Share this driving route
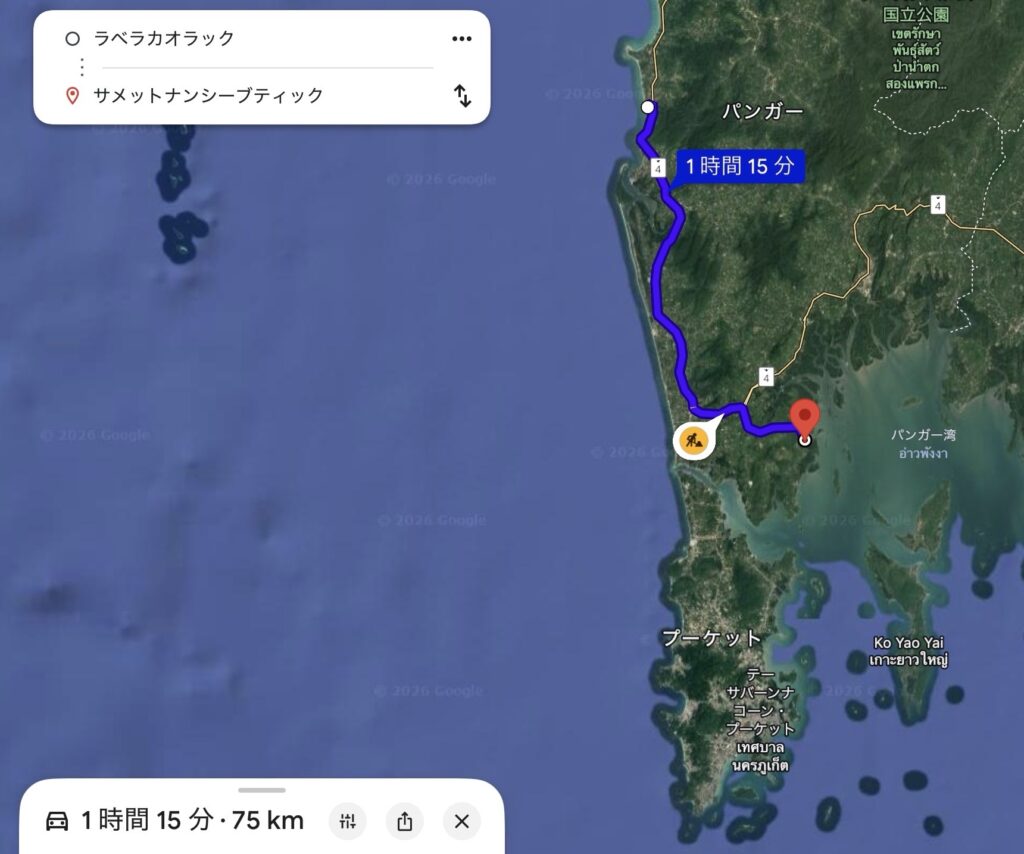Screen dimensions: 1024x854 pos(405,821)
